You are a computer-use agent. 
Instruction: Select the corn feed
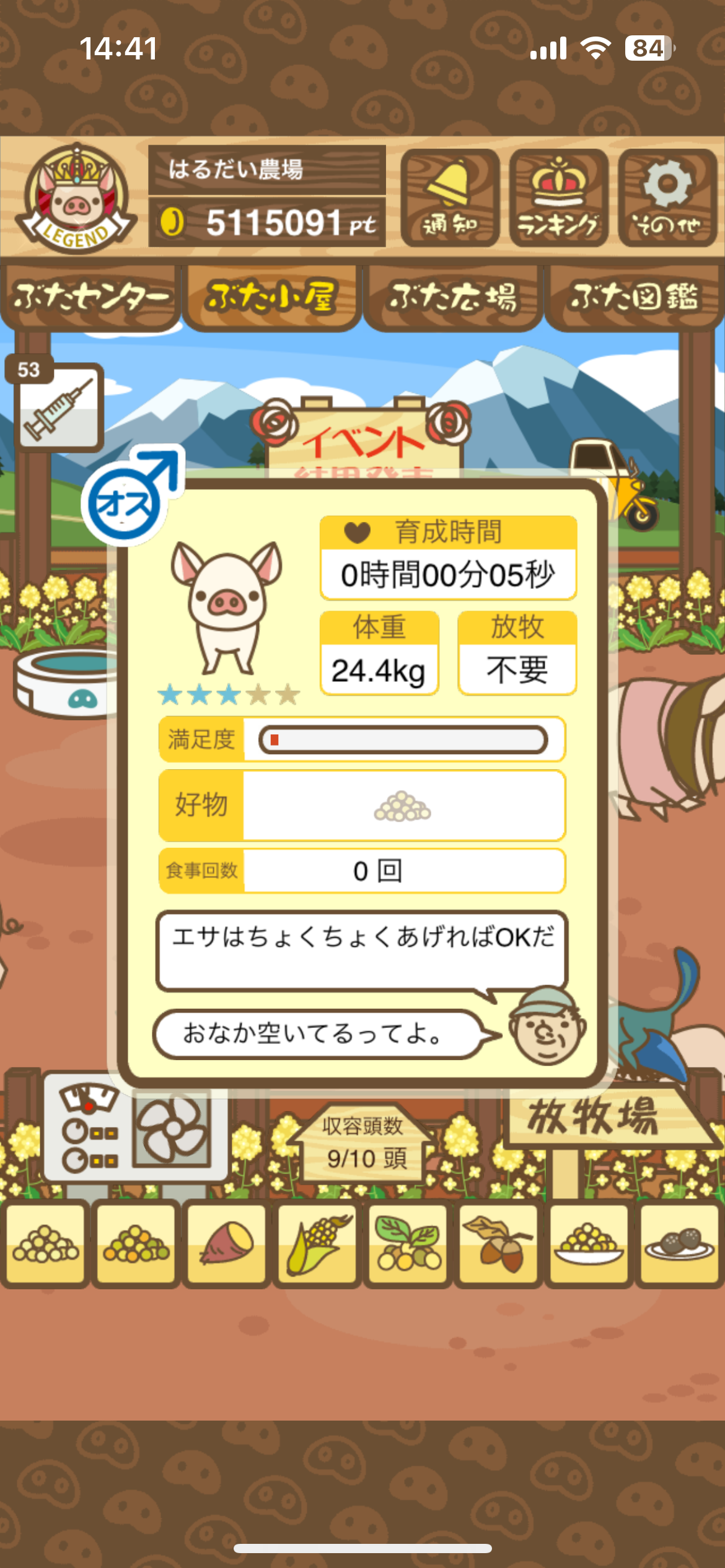point(317,1244)
